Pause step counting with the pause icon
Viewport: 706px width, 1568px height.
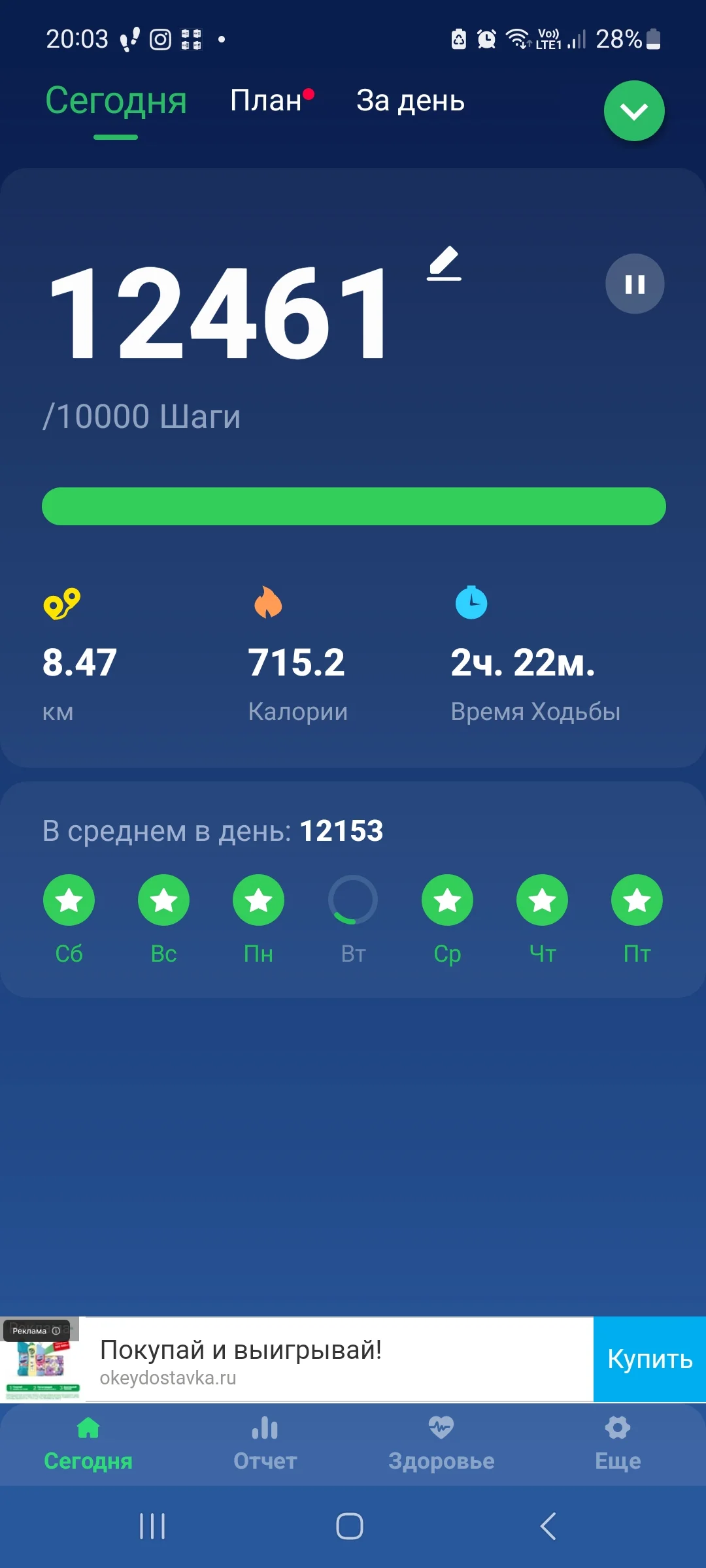pos(633,284)
